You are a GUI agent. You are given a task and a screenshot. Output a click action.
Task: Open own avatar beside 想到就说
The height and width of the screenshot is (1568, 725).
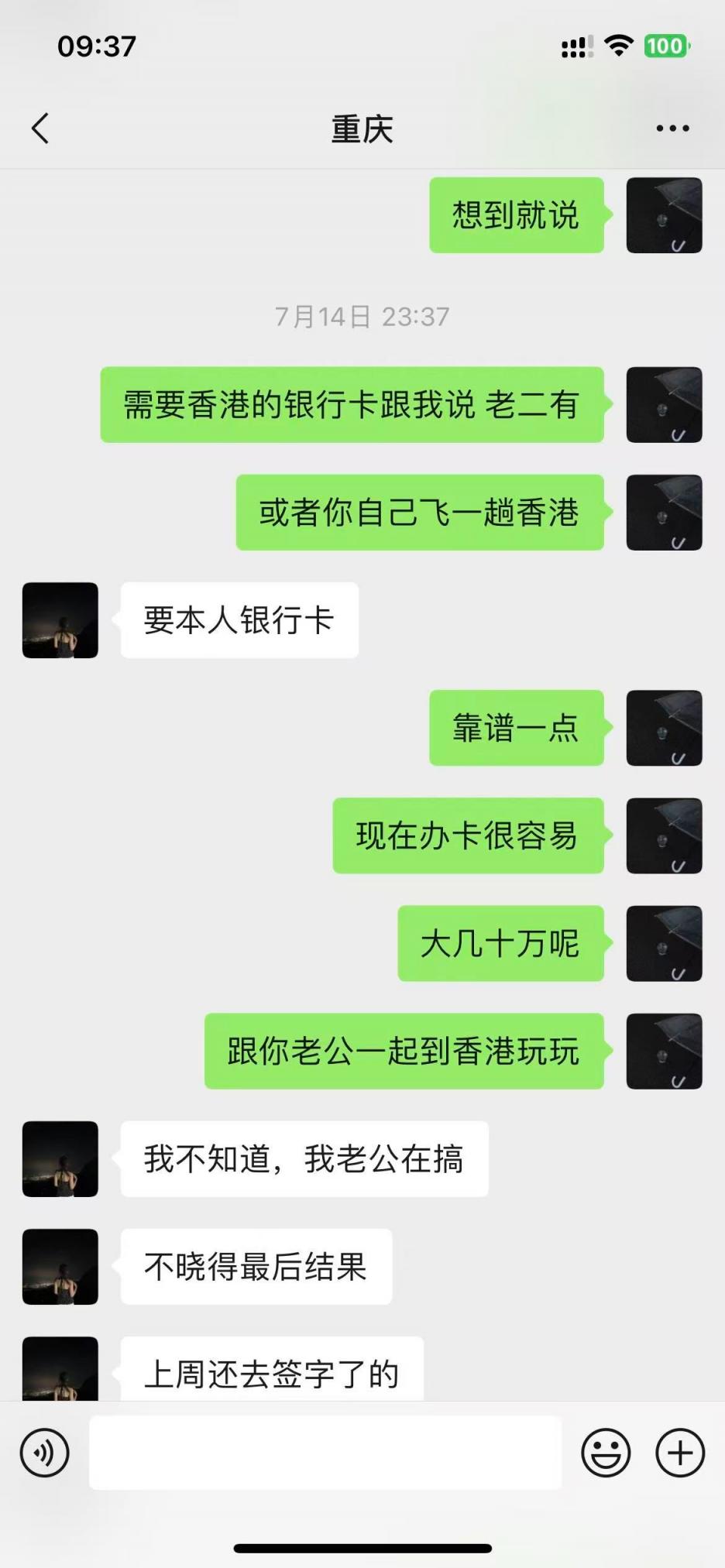pyautogui.click(x=664, y=215)
